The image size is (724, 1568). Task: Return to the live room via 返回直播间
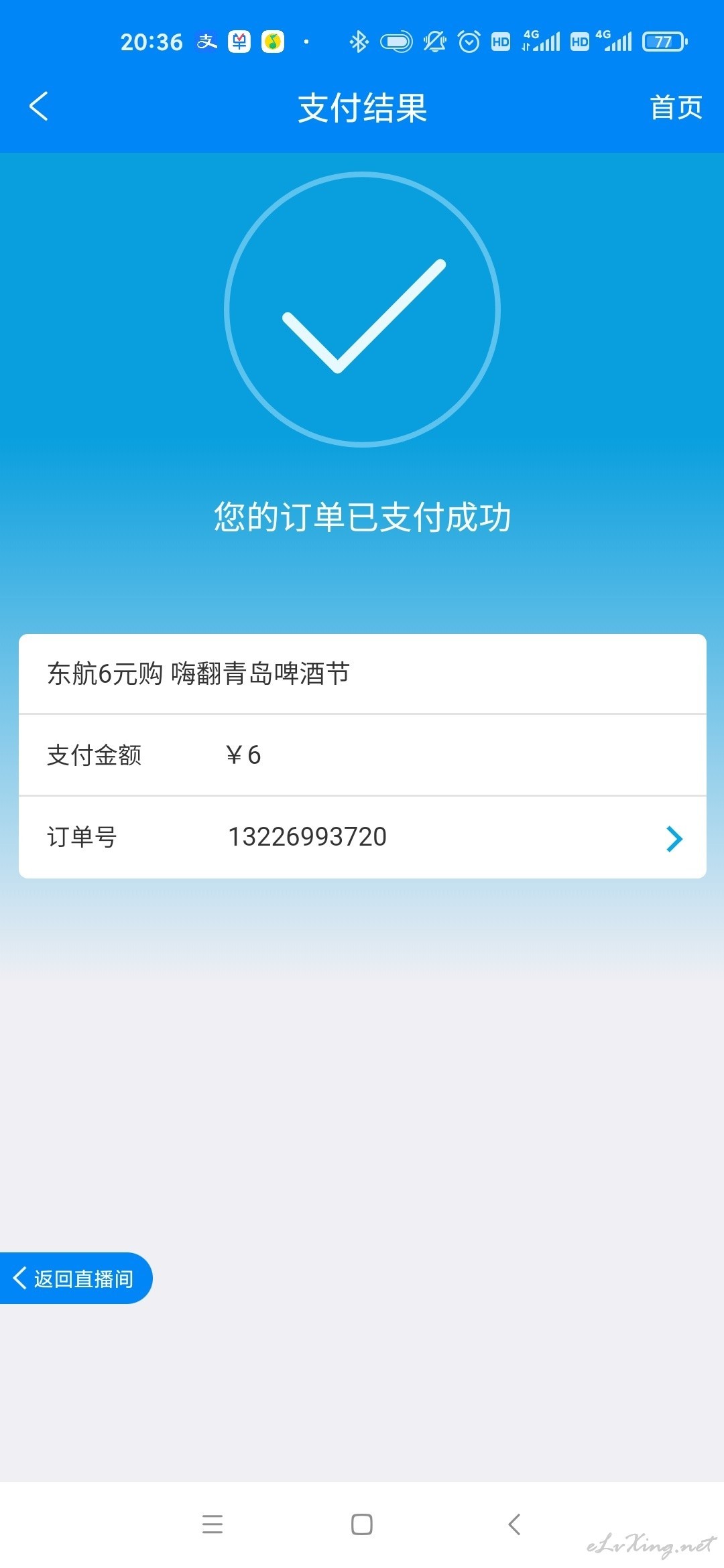[x=76, y=1278]
